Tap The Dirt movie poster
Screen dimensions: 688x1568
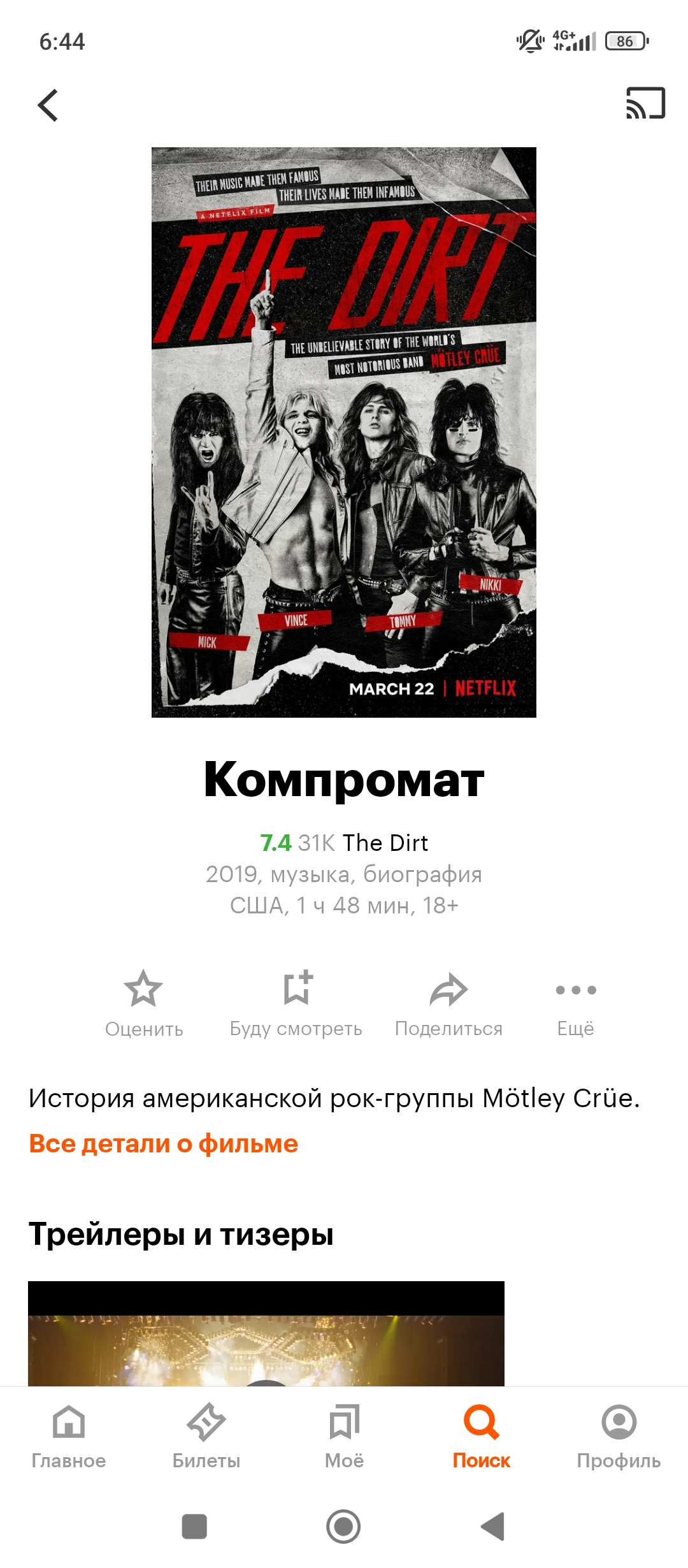344,432
